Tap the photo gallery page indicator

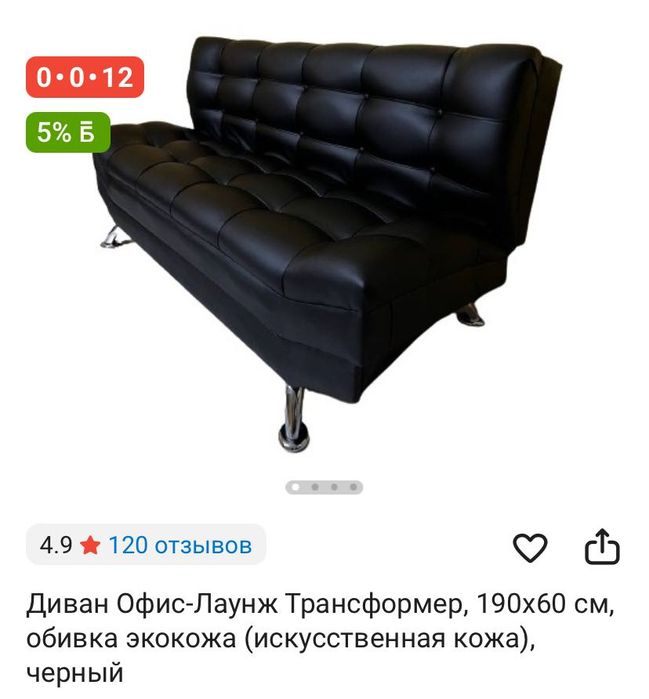[324, 488]
